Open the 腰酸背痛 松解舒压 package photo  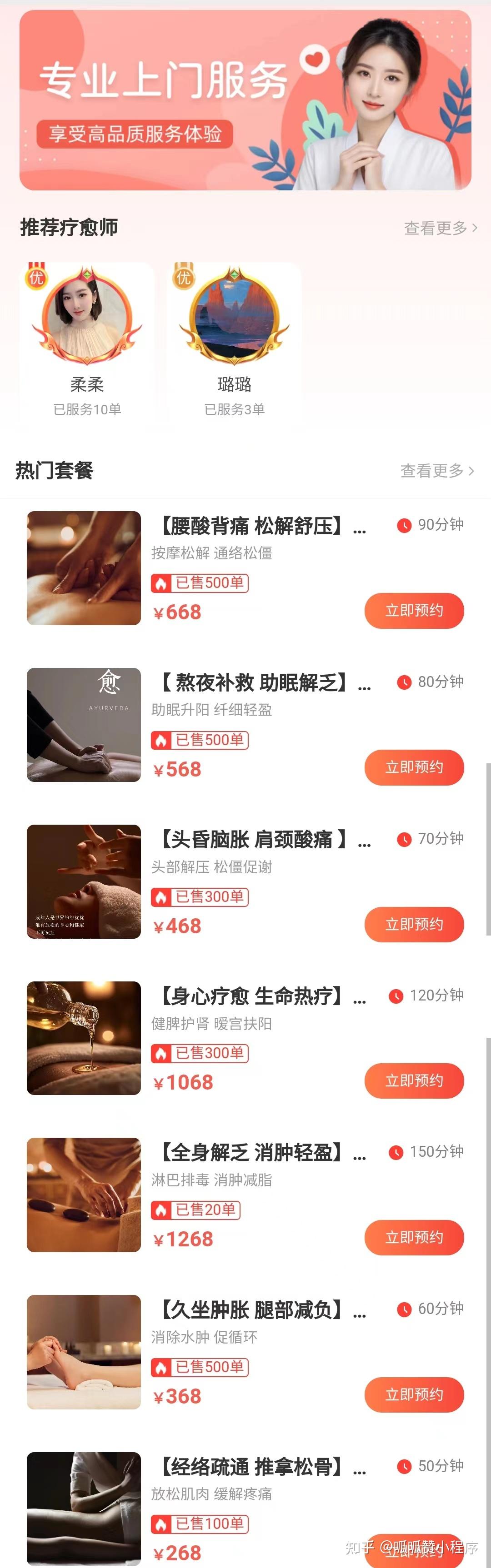pos(84,568)
